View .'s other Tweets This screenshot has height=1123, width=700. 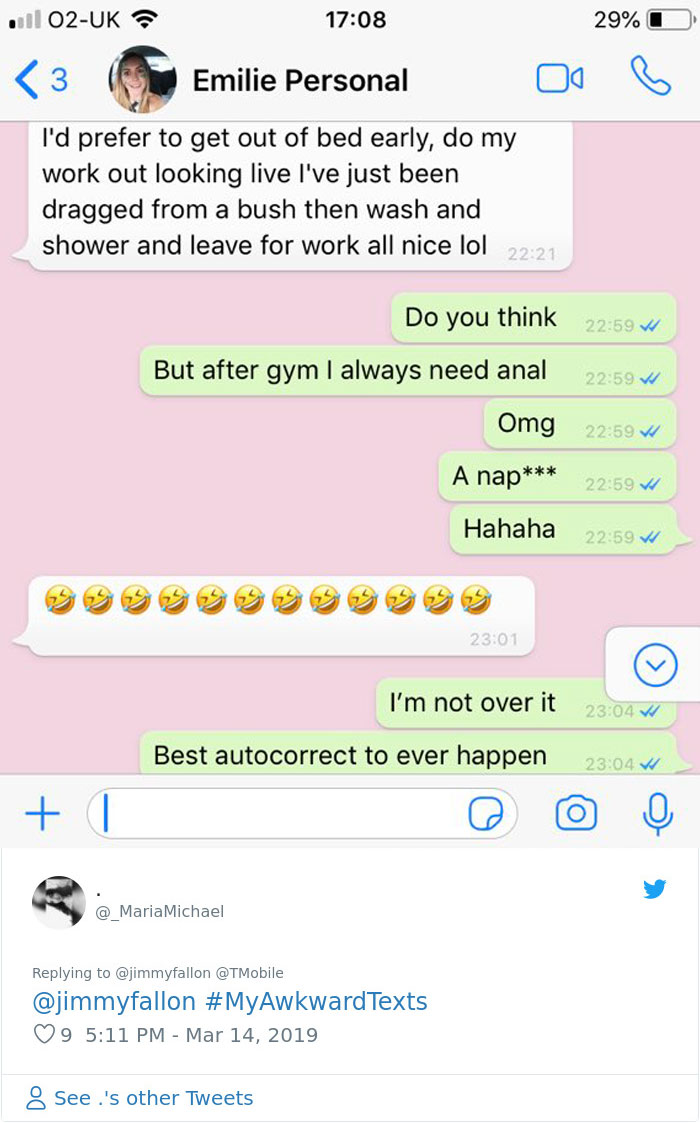click(140, 1098)
